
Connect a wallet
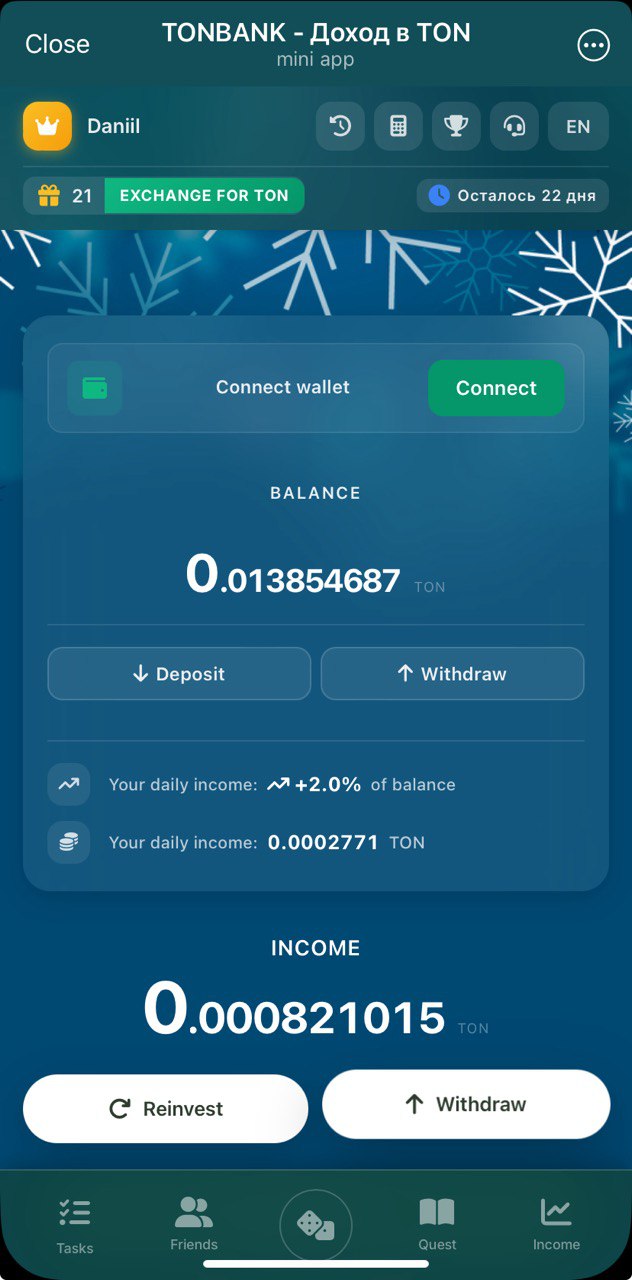[x=496, y=388]
